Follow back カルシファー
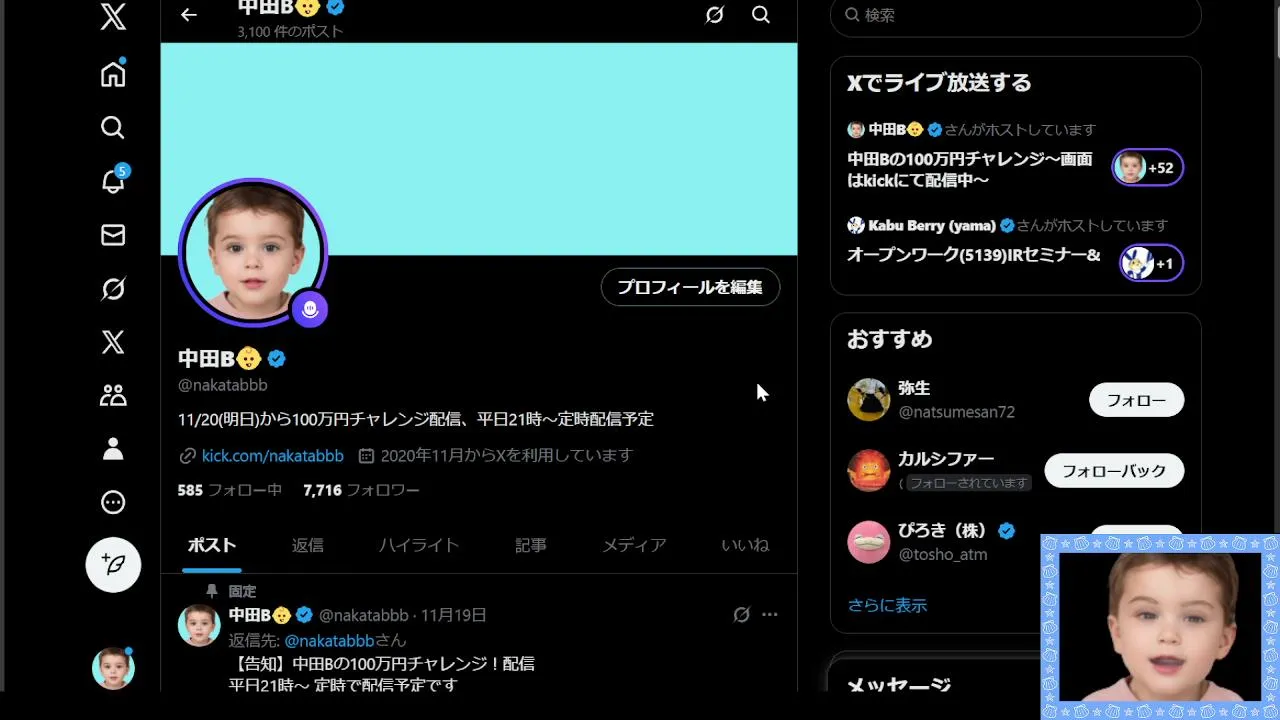 [1114, 471]
